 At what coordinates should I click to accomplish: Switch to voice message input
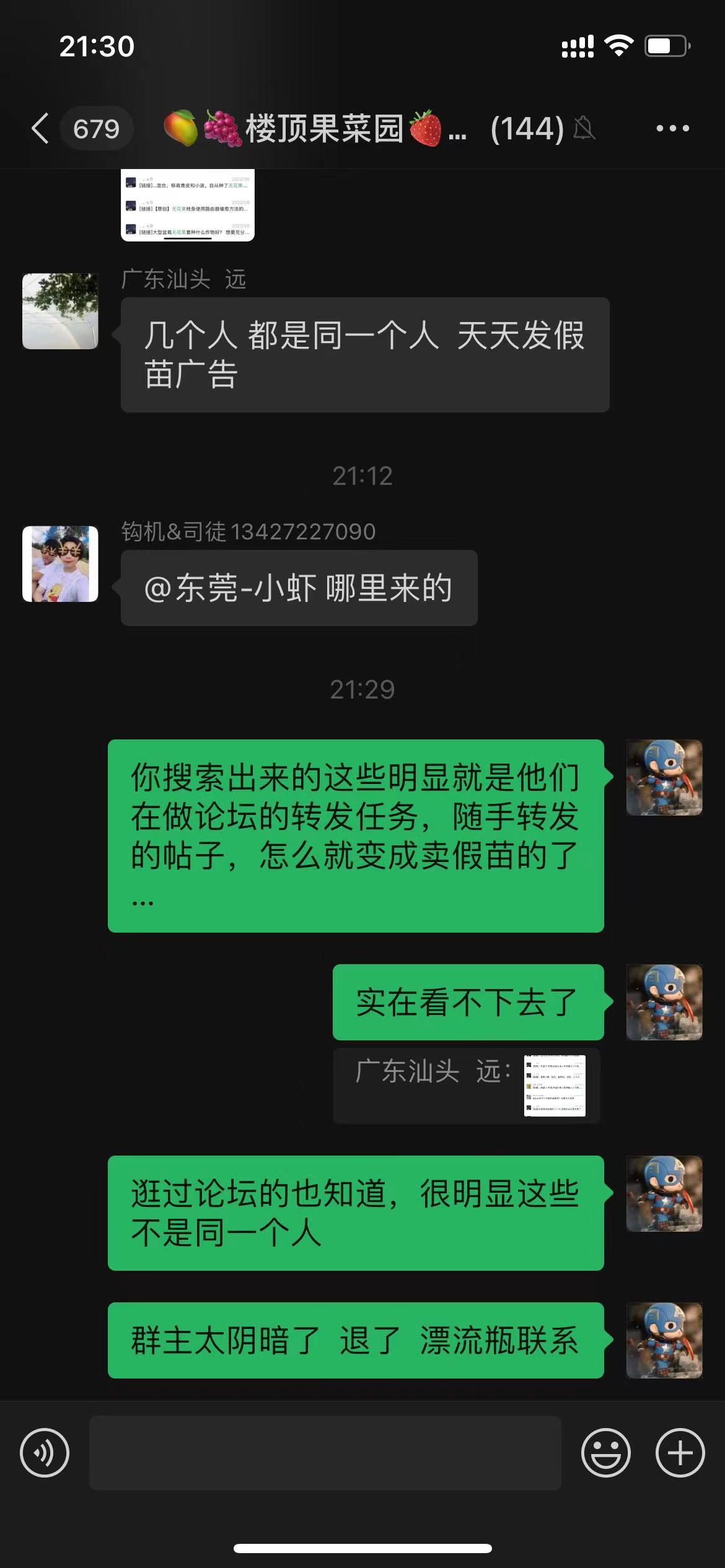(x=45, y=1453)
